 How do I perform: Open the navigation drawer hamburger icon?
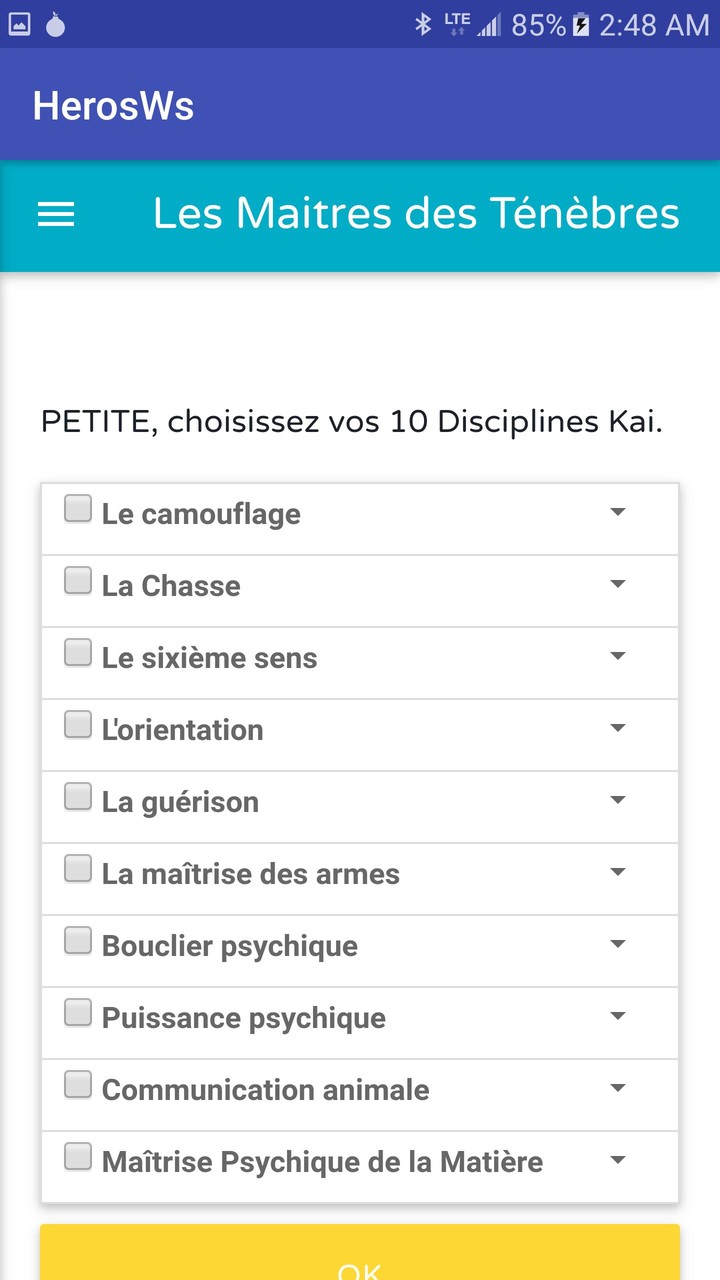pyautogui.click(x=55, y=213)
